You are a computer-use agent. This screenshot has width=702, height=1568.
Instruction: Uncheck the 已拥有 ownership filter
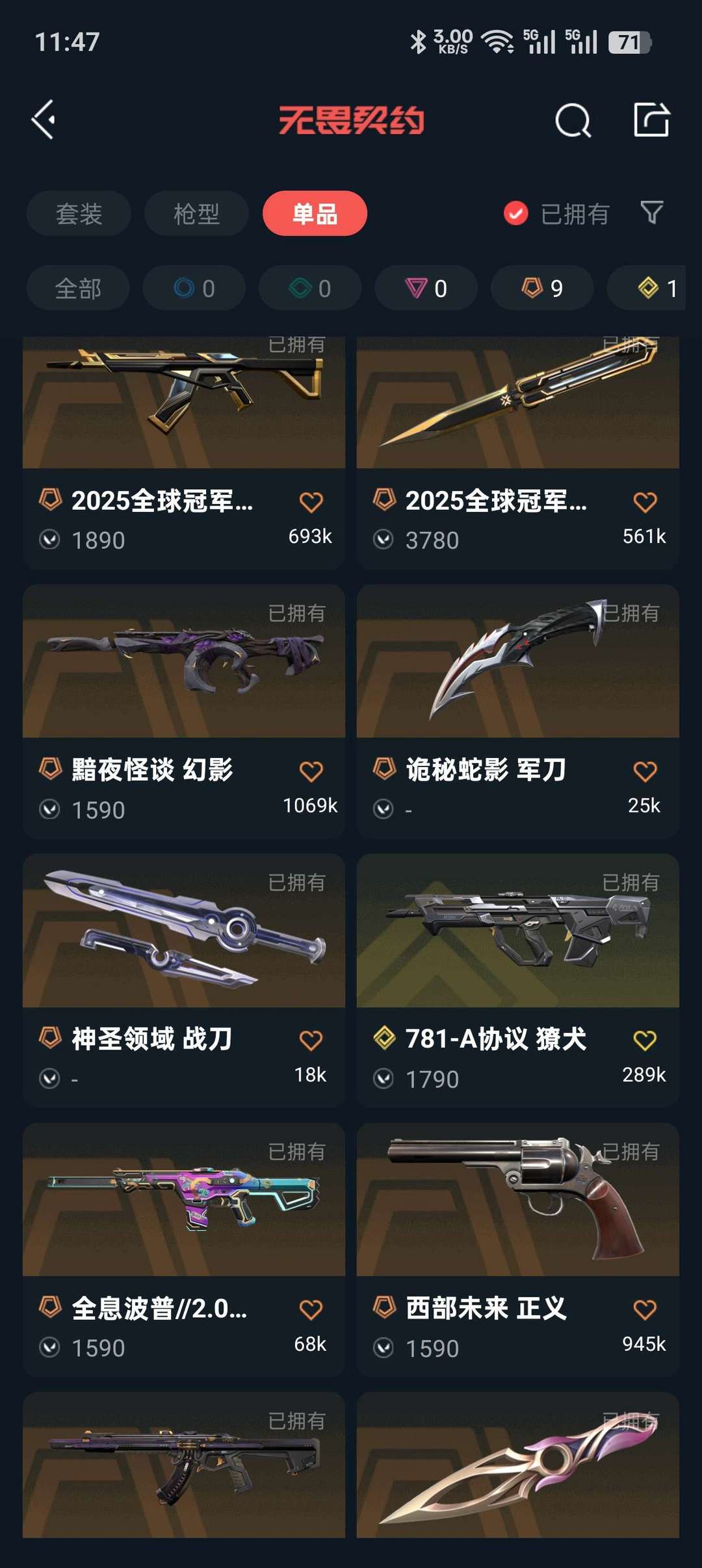point(514,212)
